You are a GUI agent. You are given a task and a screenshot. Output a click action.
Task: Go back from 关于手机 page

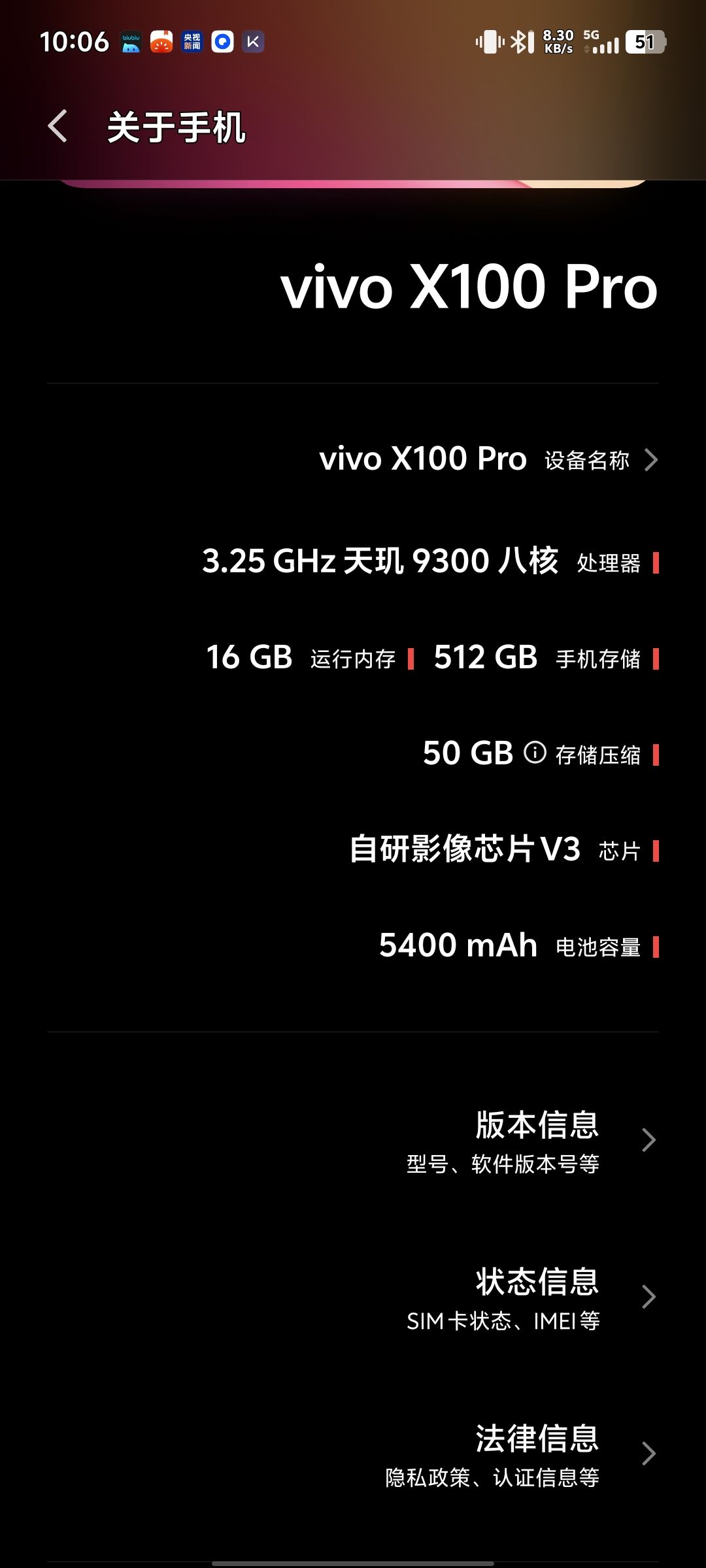(58, 126)
